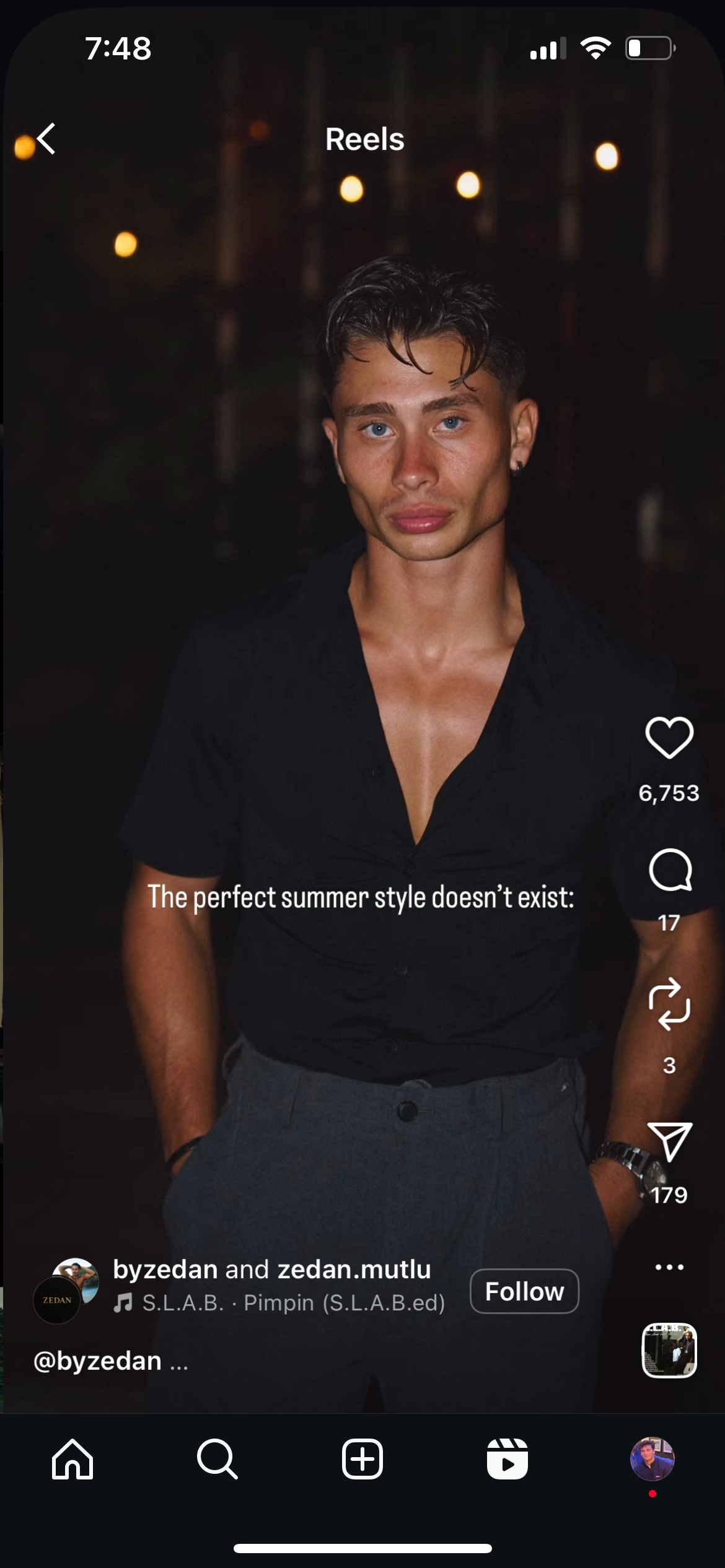The image size is (725, 1568).
Task: Expand the @byzedan caption
Action: pos(178,1361)
